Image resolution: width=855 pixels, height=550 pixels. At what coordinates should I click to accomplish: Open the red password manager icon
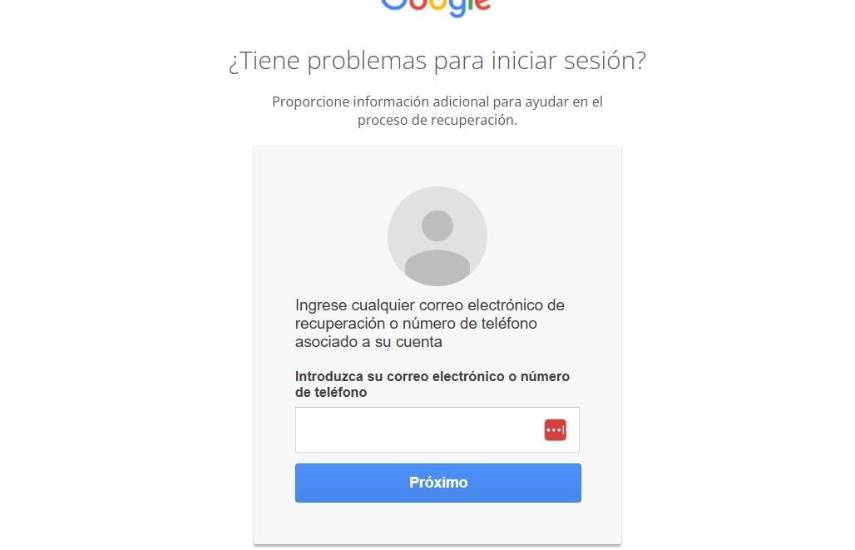coord(555,430)
